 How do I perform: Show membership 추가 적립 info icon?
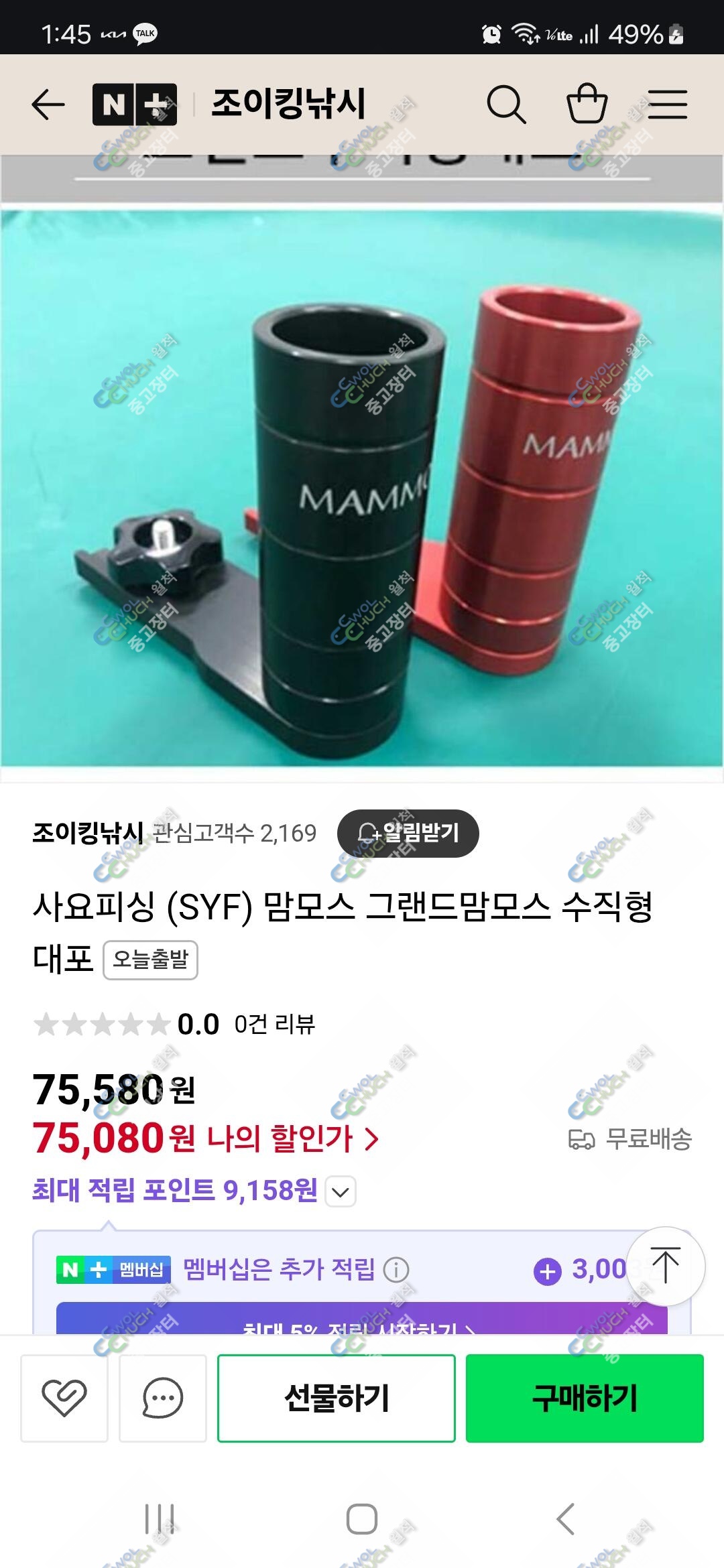[x=396, y=1269]
